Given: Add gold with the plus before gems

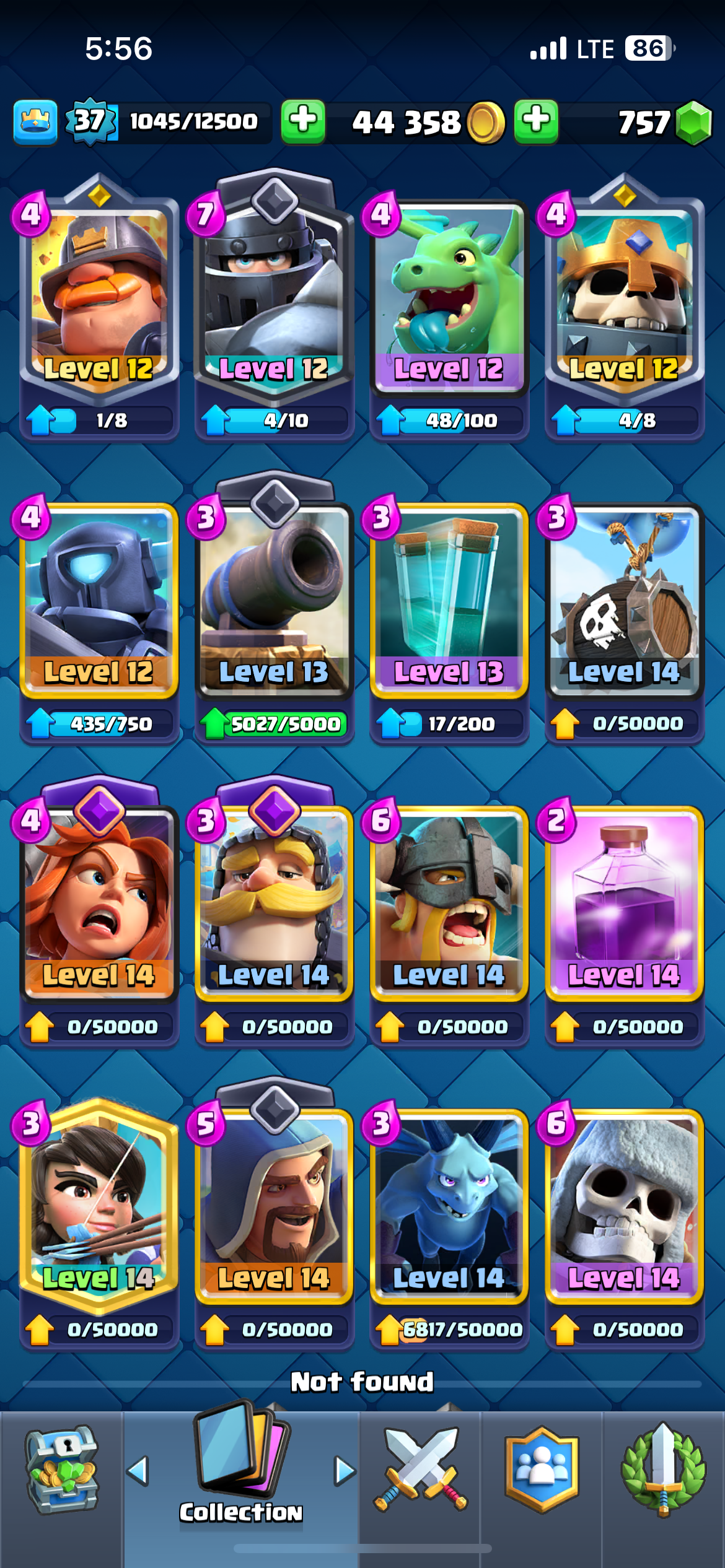Looking at the screenshot, I should [536, 121].
